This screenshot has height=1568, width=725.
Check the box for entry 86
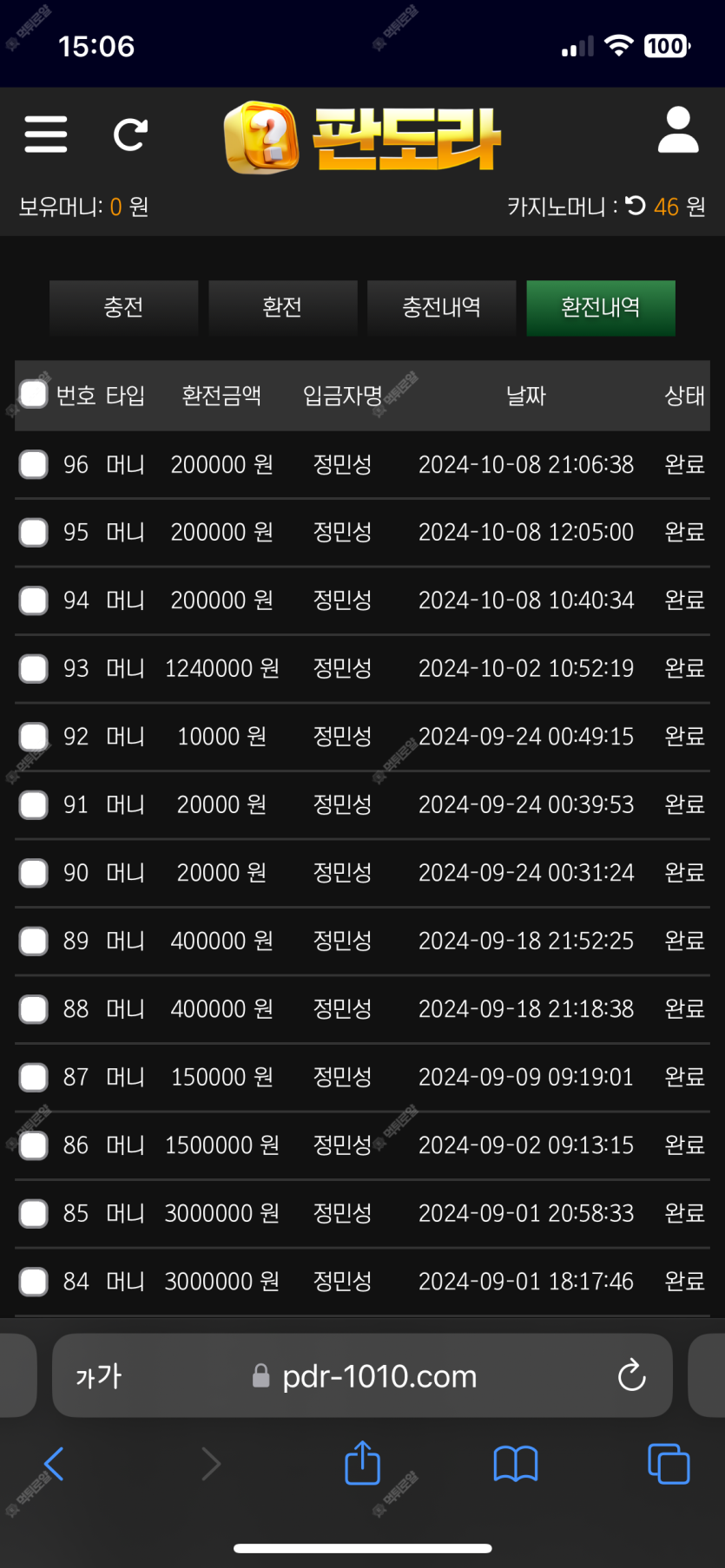pyautogui.click(x=34, y=1145)
